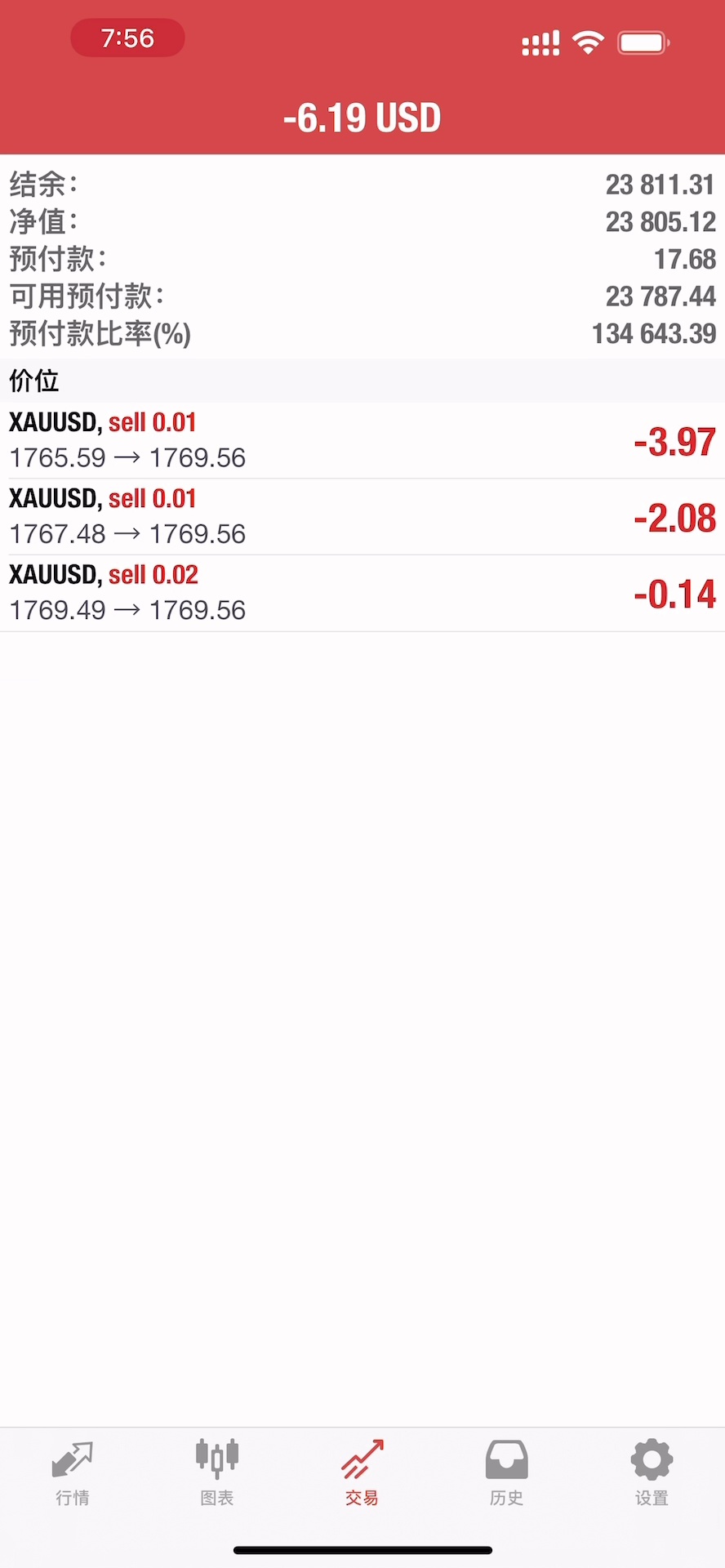
Task: Open the 设置 settings tab
Action: (652, 1473)
